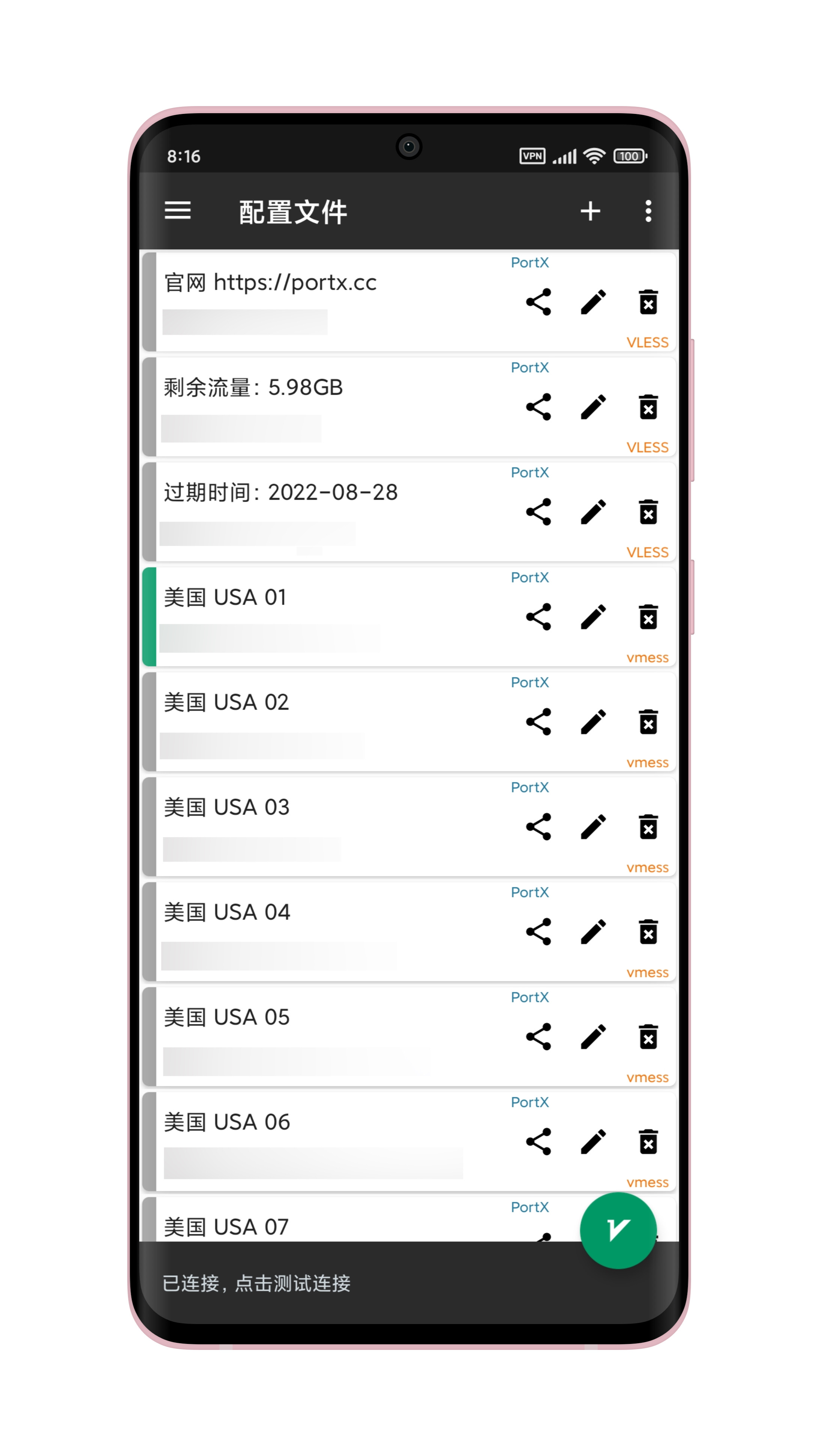Delete the 美国 USA 03 config
This screenshot has height=1456, width=819.
click(648, 827)
